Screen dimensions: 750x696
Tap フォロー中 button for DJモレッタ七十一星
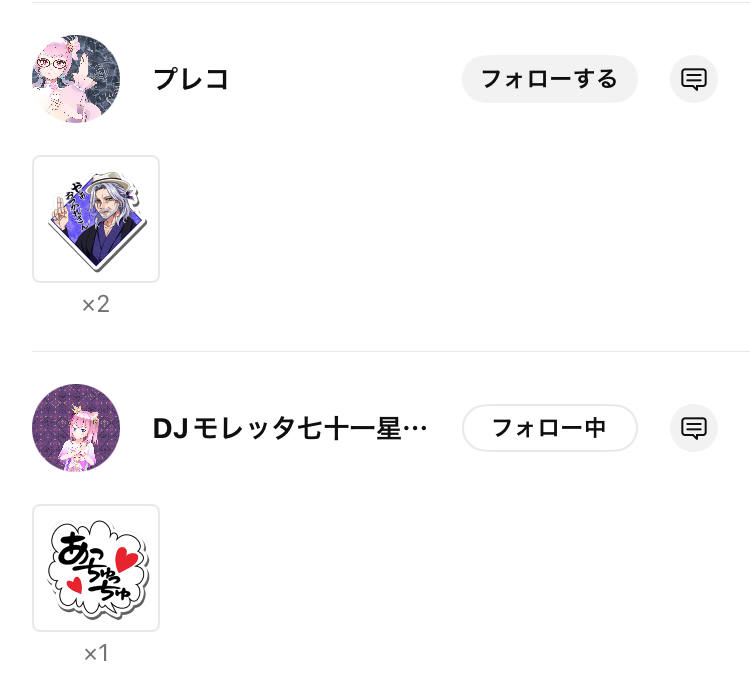click(x=549, y=428)
